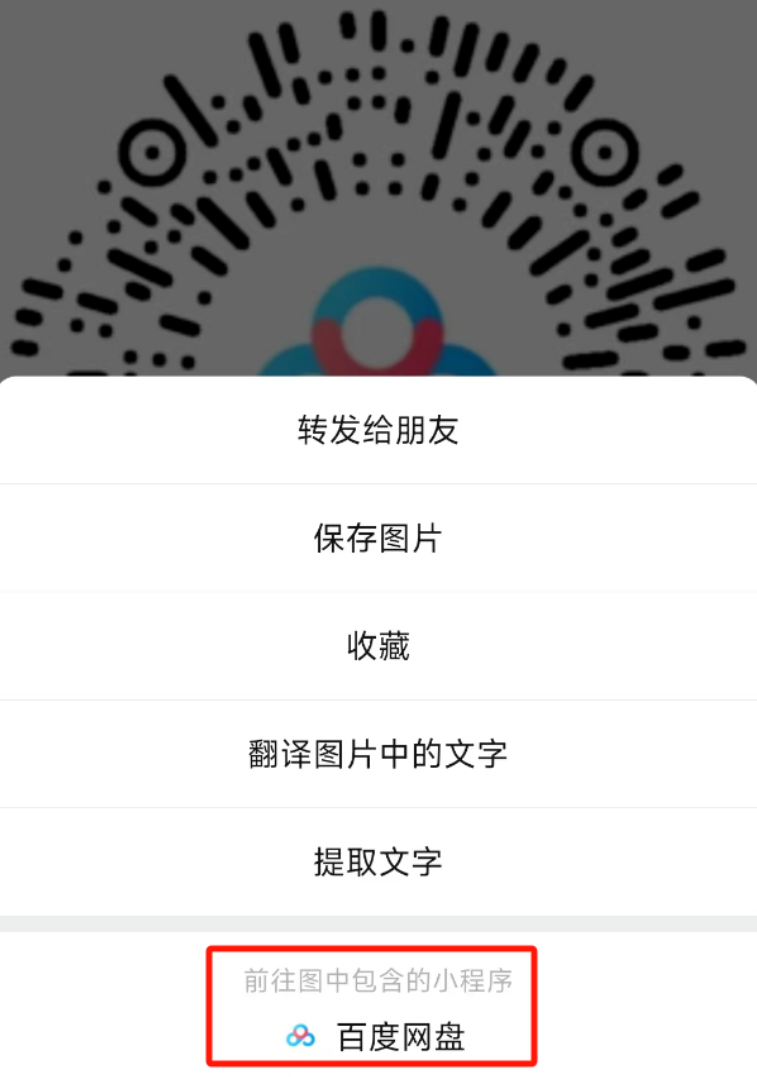Select 翻译图片中的文字 option

click(378, 754)
